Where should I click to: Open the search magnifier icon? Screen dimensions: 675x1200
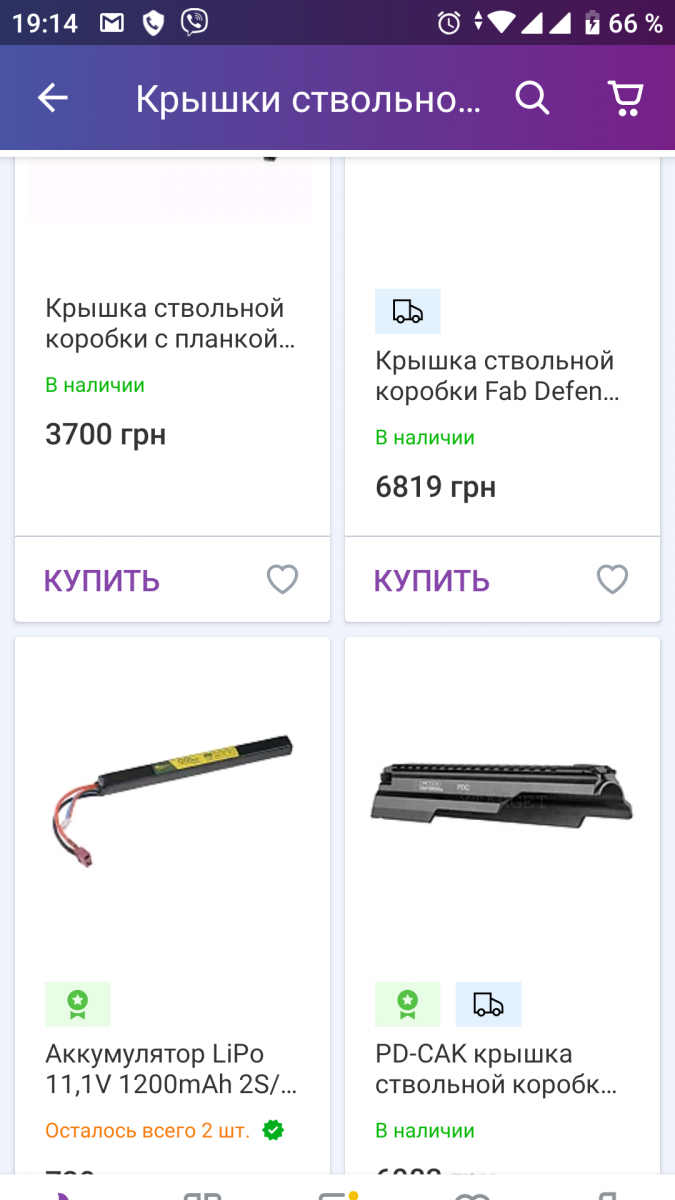532,97
